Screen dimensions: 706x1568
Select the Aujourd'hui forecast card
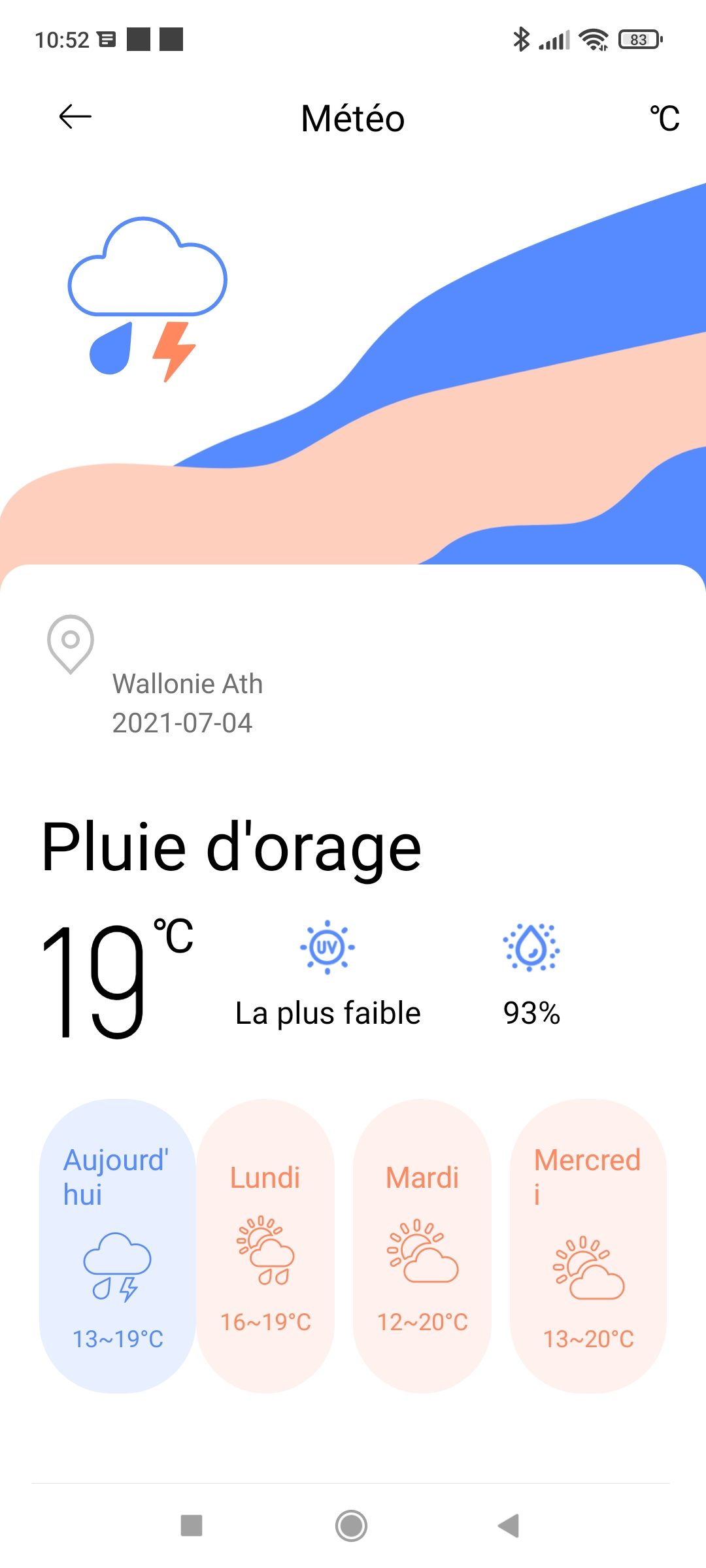click(118, 1245)
